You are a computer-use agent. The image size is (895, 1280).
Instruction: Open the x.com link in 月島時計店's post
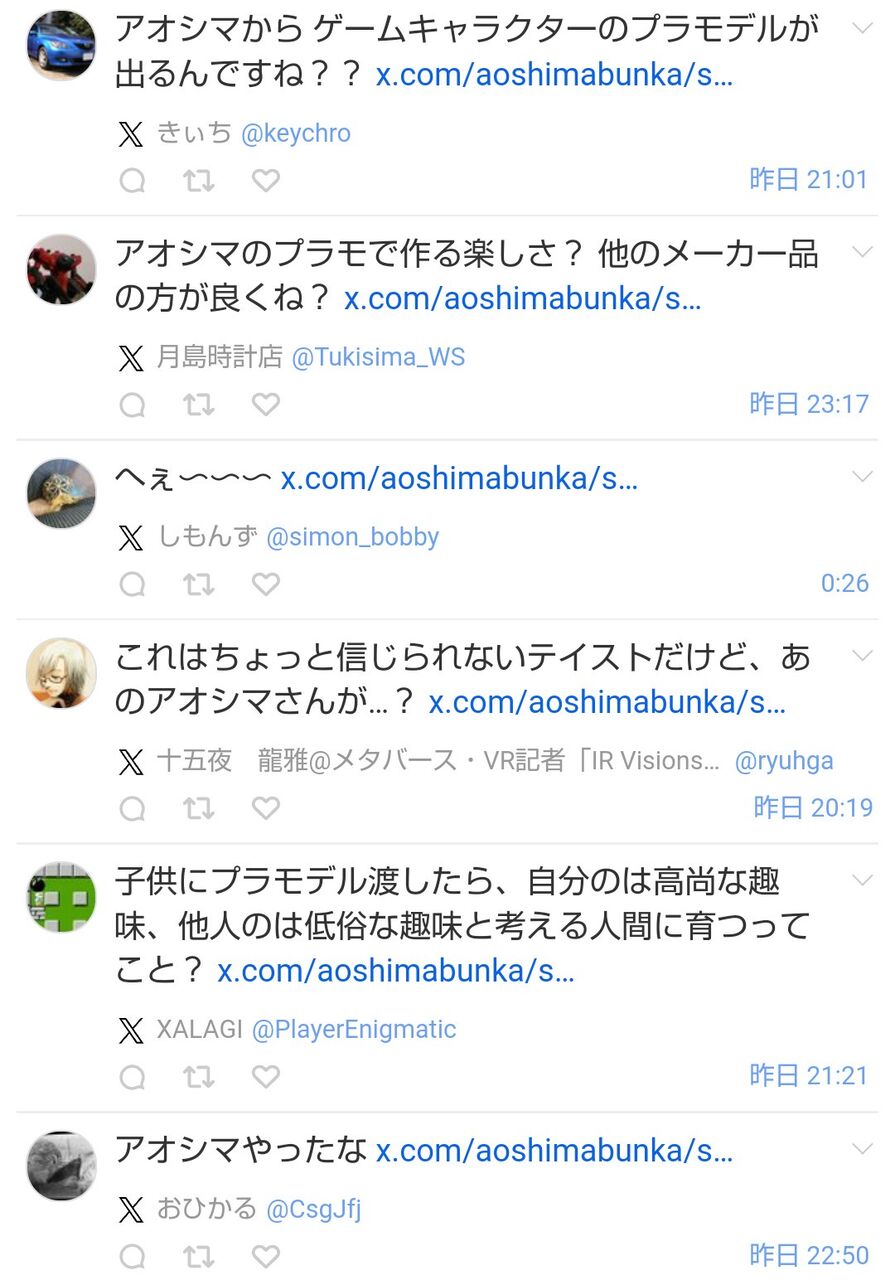[522, 299]
